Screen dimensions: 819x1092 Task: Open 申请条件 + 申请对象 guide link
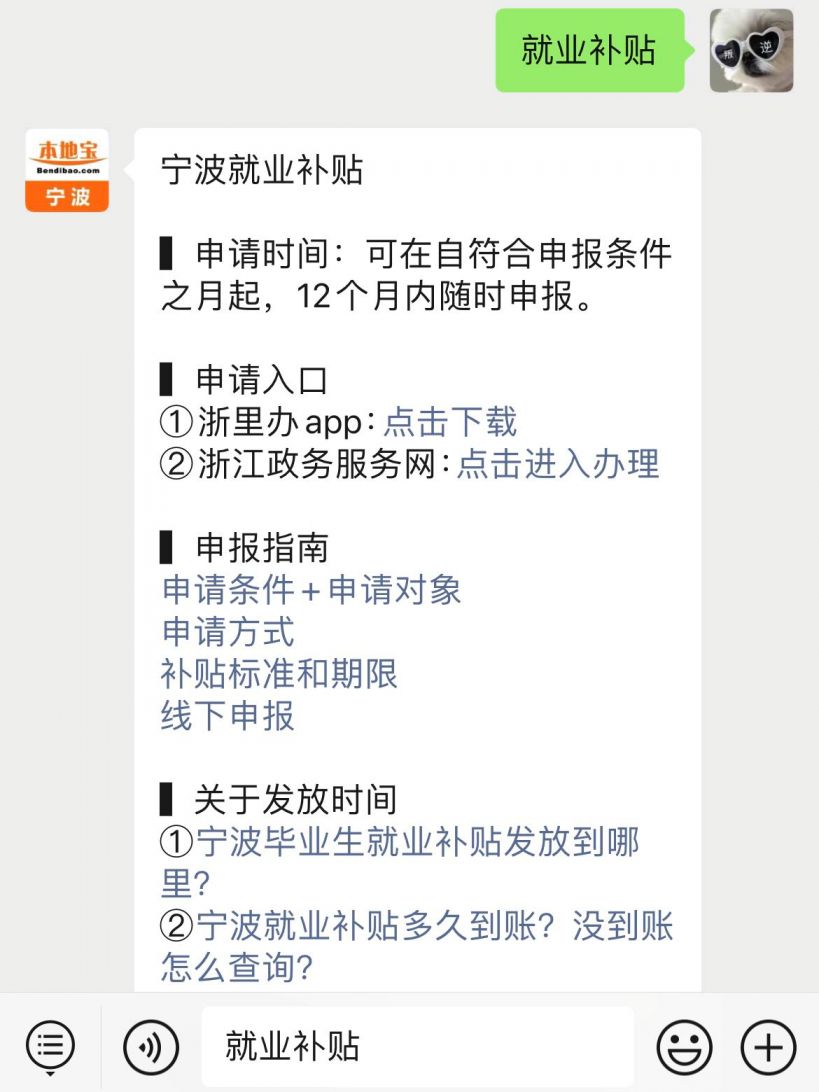311,590
